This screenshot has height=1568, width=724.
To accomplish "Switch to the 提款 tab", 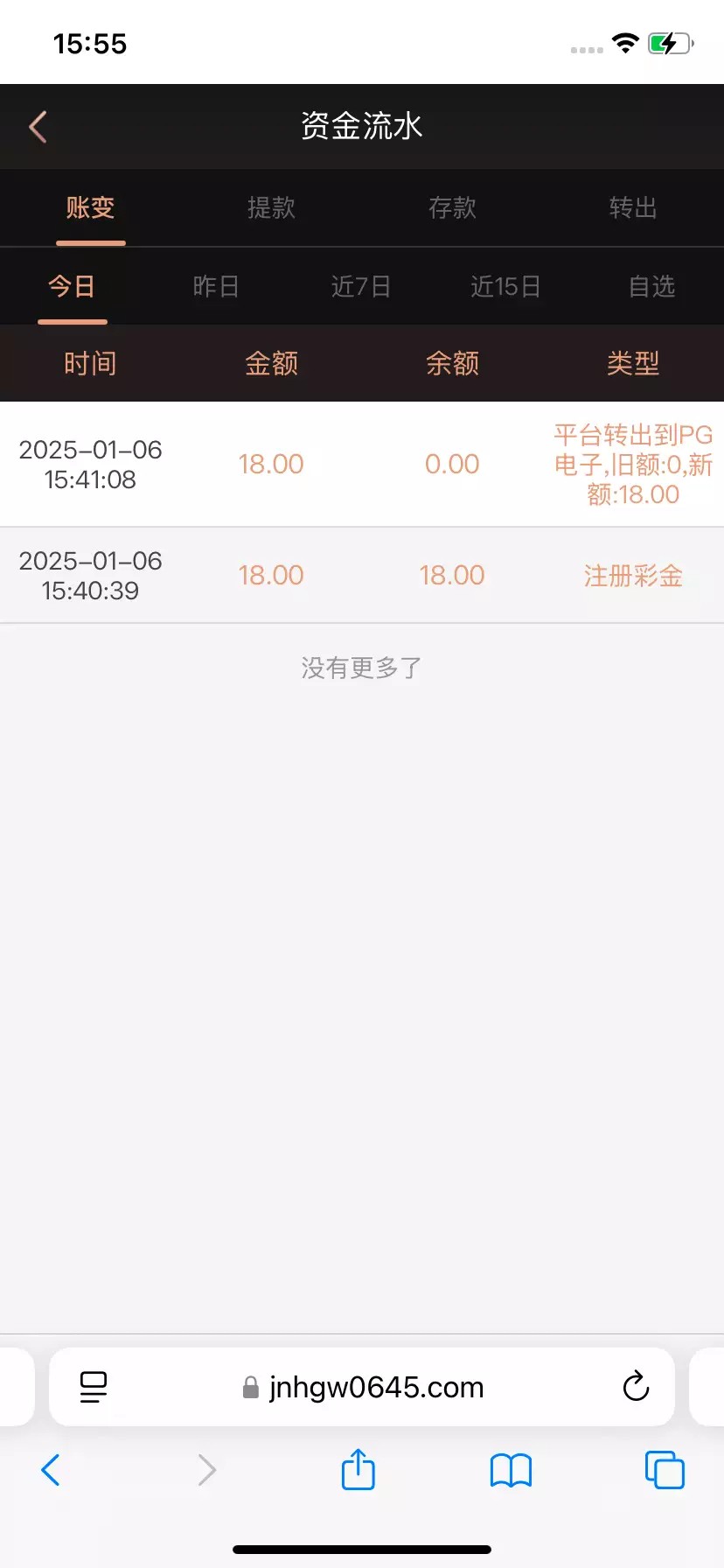I will click(271, 208).
